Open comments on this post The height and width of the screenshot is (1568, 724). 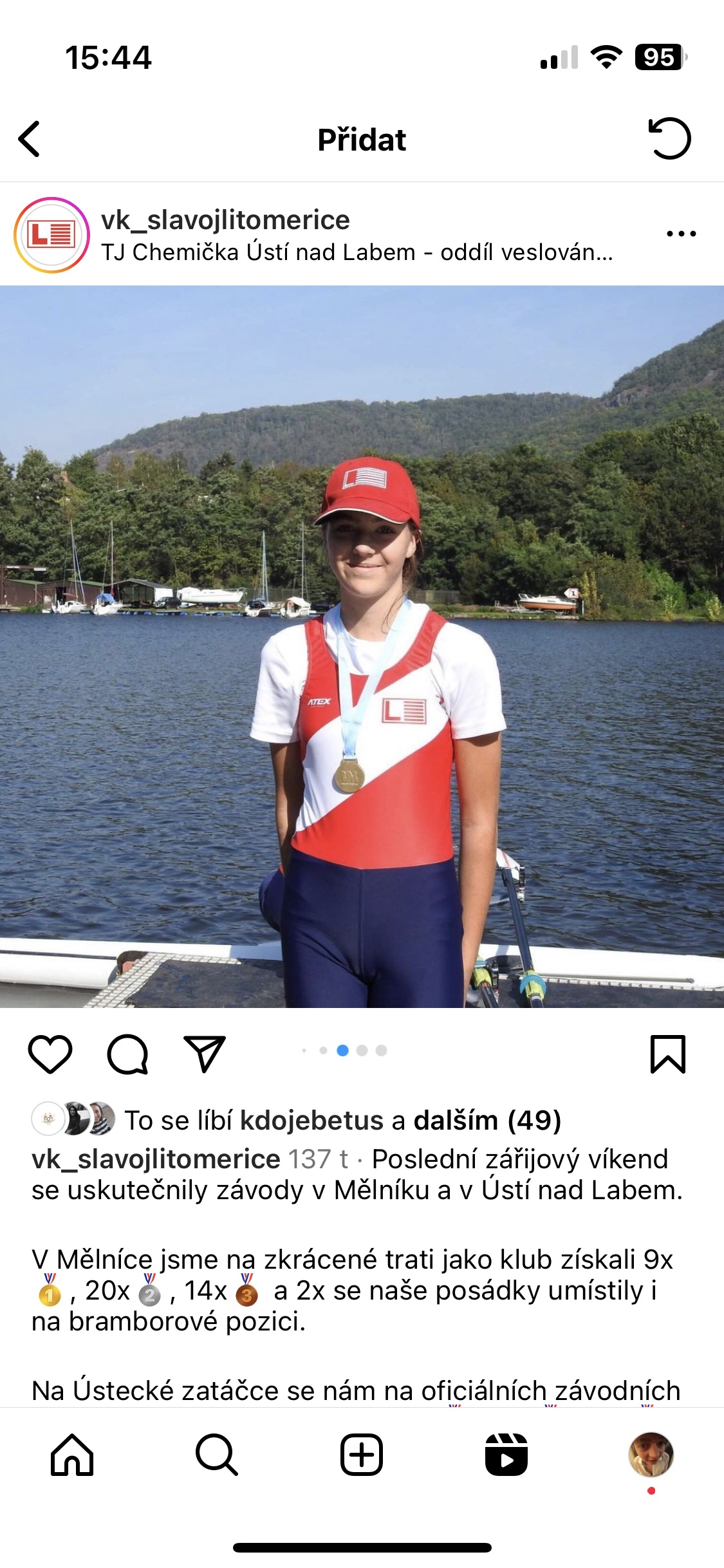tap(127, 1054)
